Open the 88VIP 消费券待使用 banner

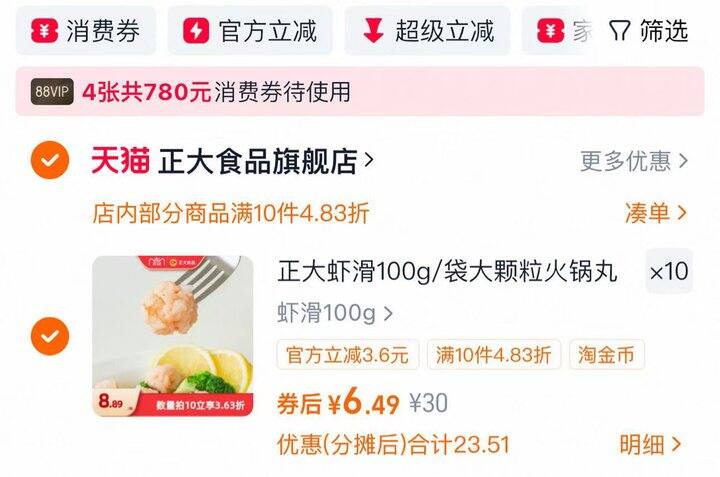[360, 91]
